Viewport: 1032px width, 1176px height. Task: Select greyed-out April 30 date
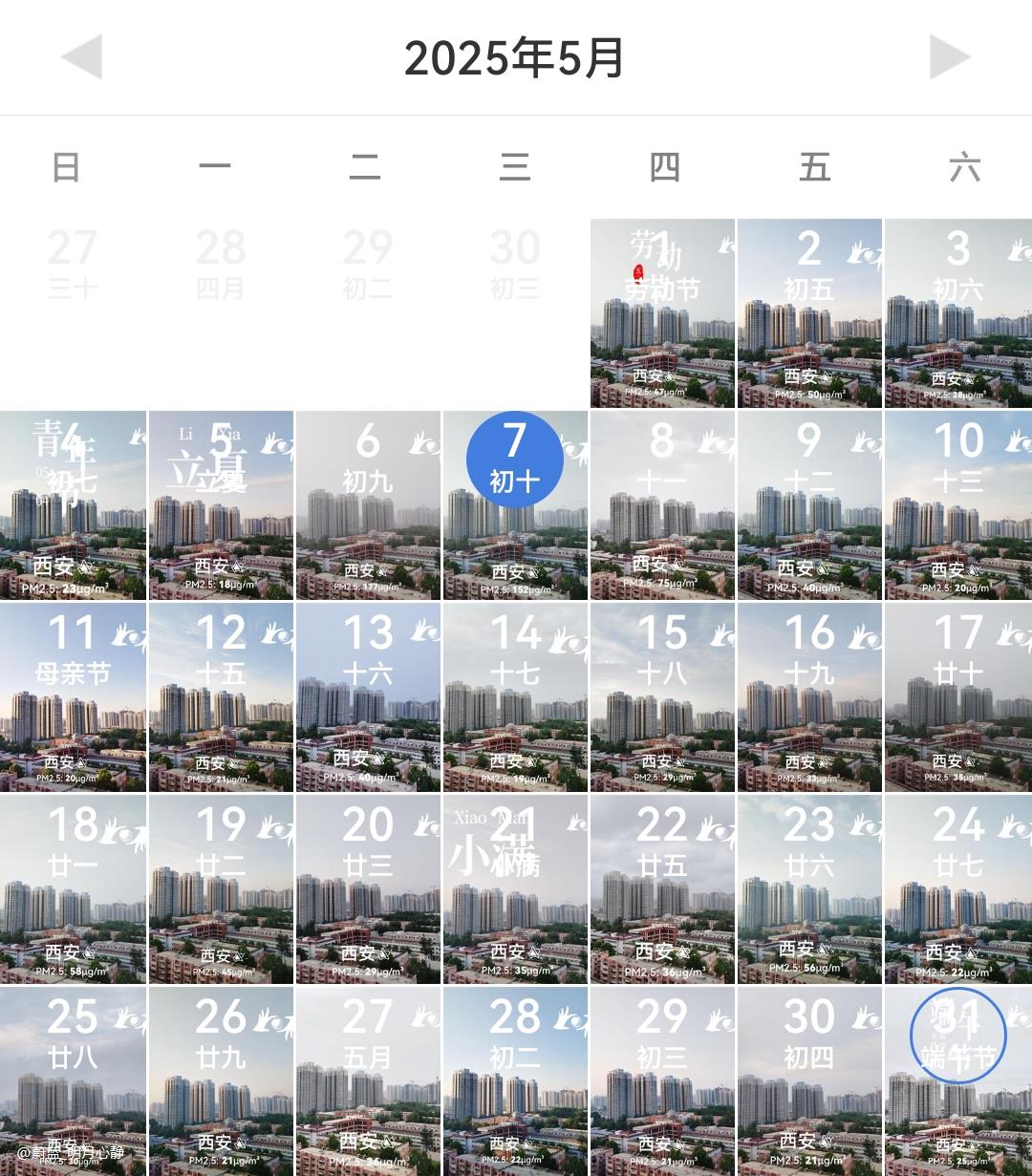click(x=514, y=263)
